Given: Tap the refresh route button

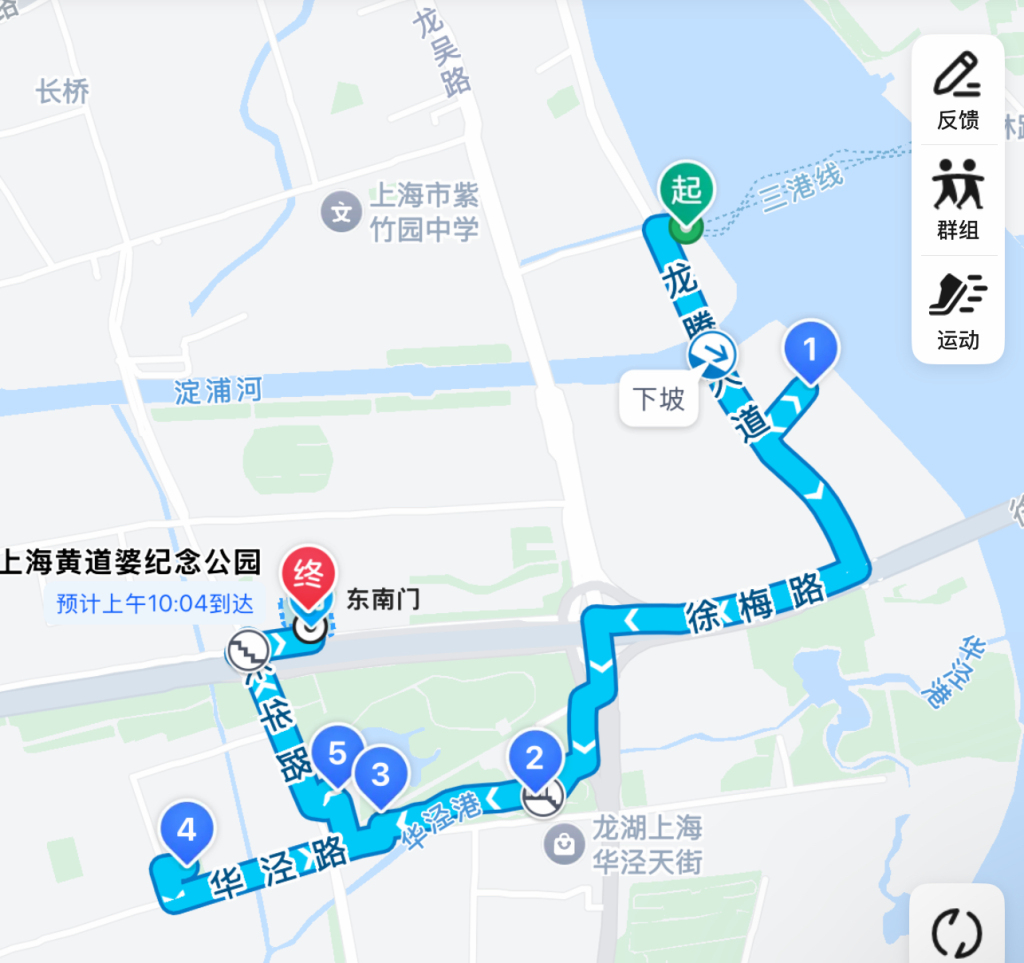Looking at the screenshot, I should (956, 932).
